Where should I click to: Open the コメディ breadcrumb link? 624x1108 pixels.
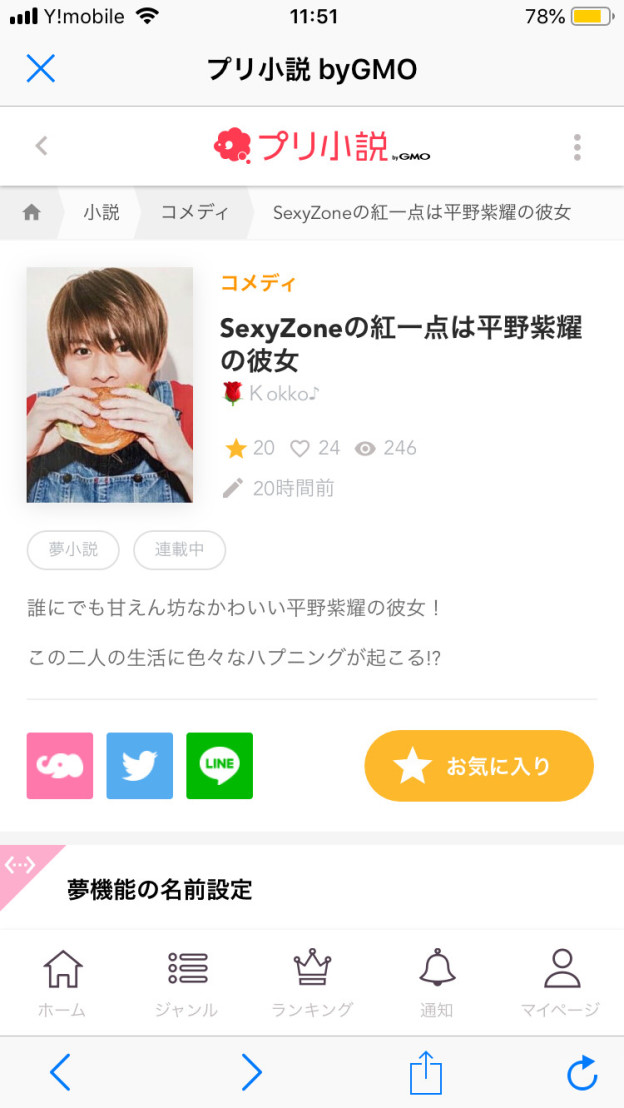(194, 213)
